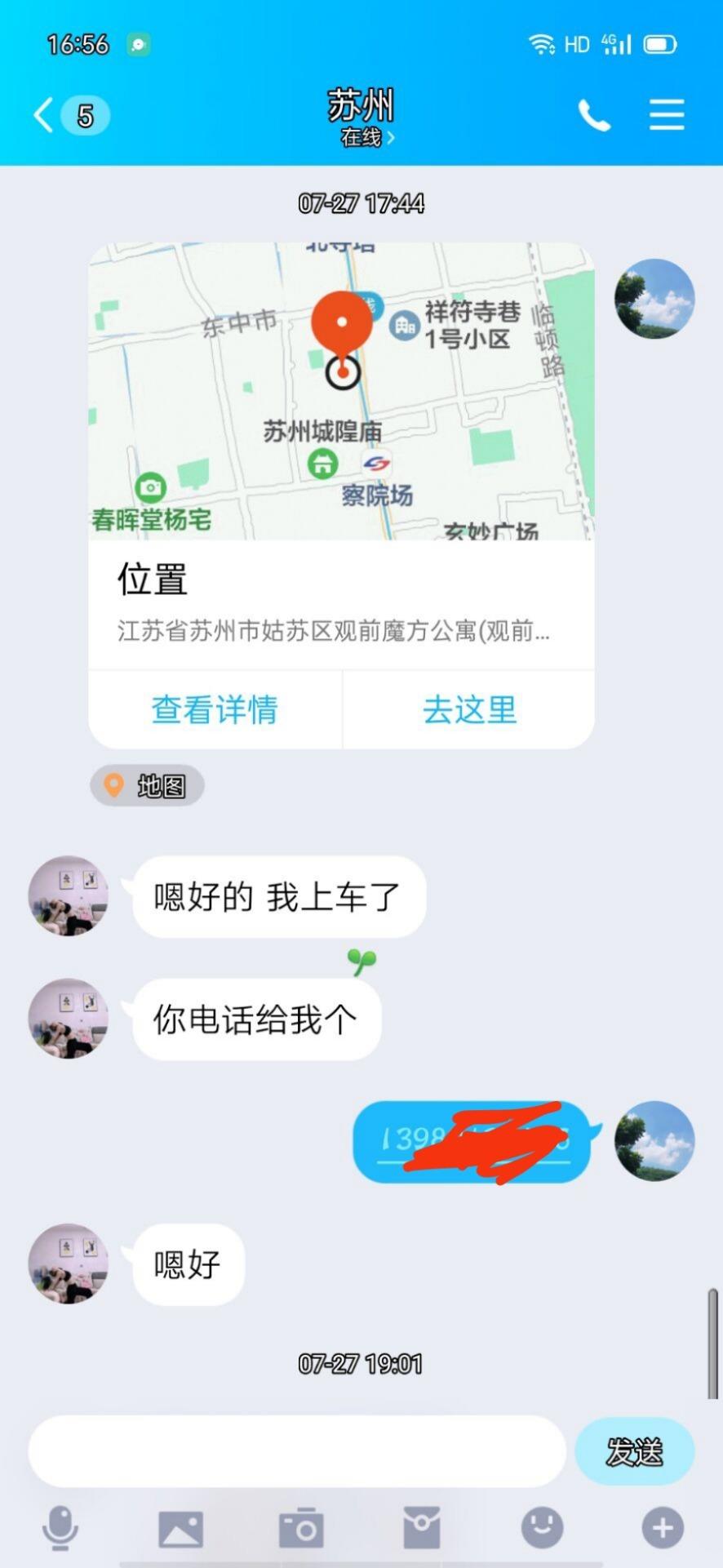Screen dimensions: 723x1568
Task: Open contact name 苏州 at top
Action: pos(361,104)
